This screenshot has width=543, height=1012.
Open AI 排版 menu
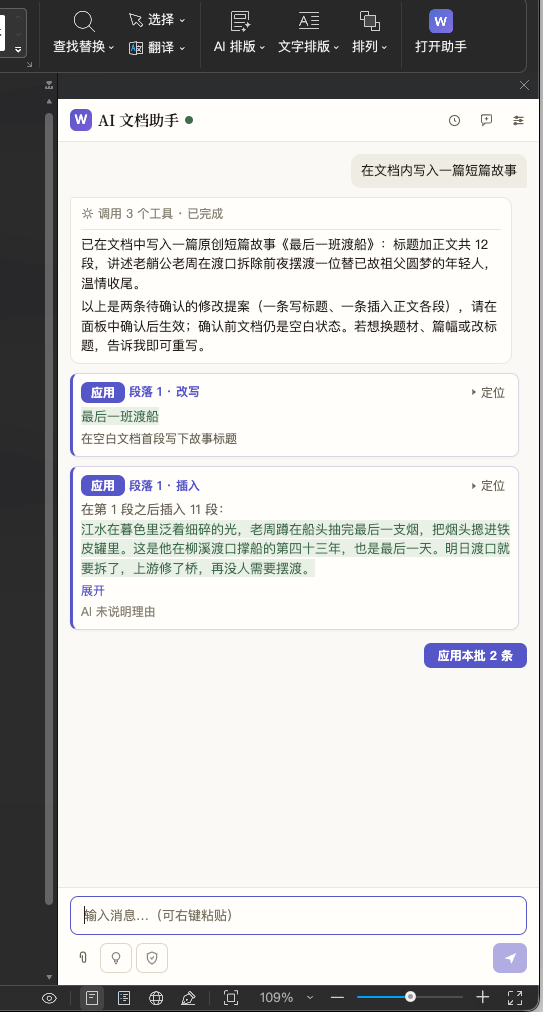click(x=240, y=32)
